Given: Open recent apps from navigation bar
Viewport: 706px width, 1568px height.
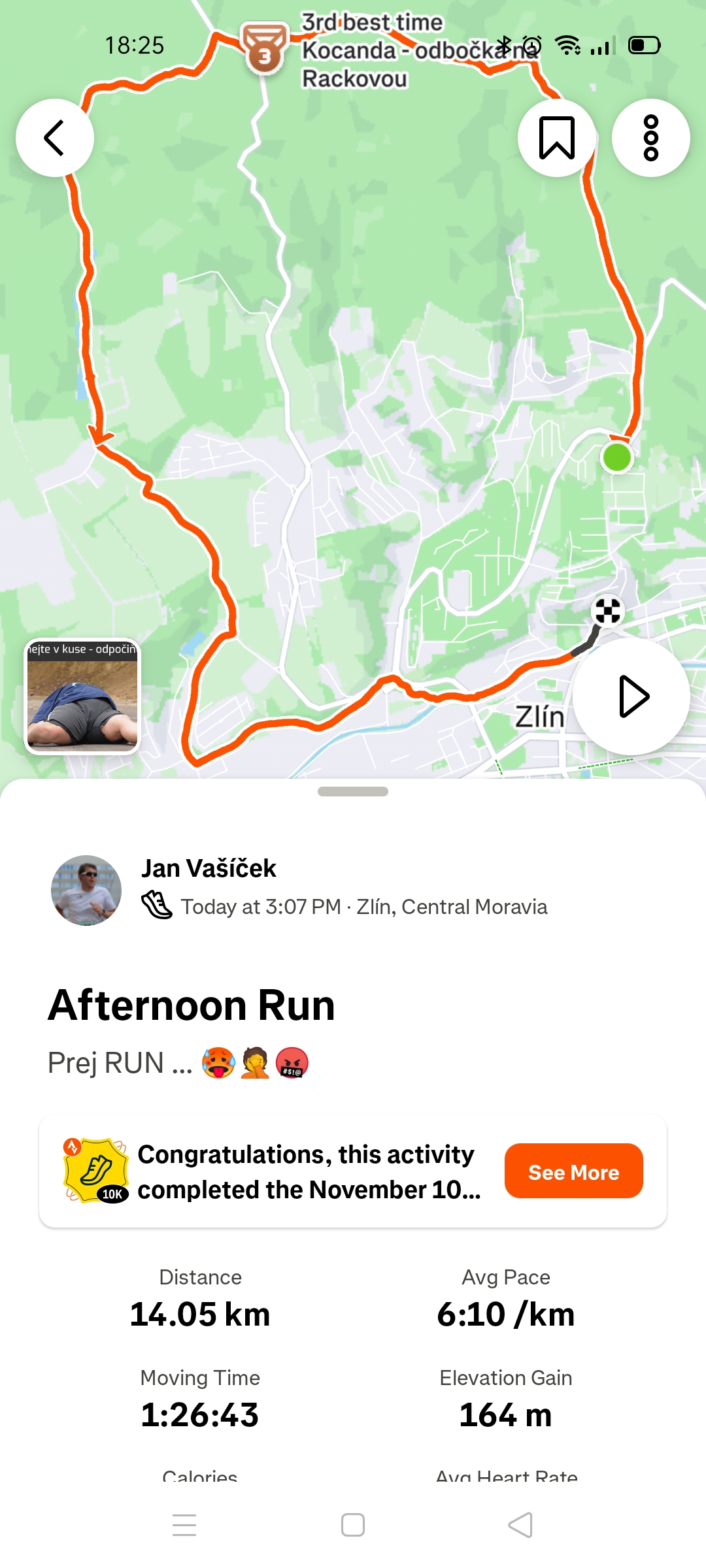Looking at the screenshot, I should 184,1525.
